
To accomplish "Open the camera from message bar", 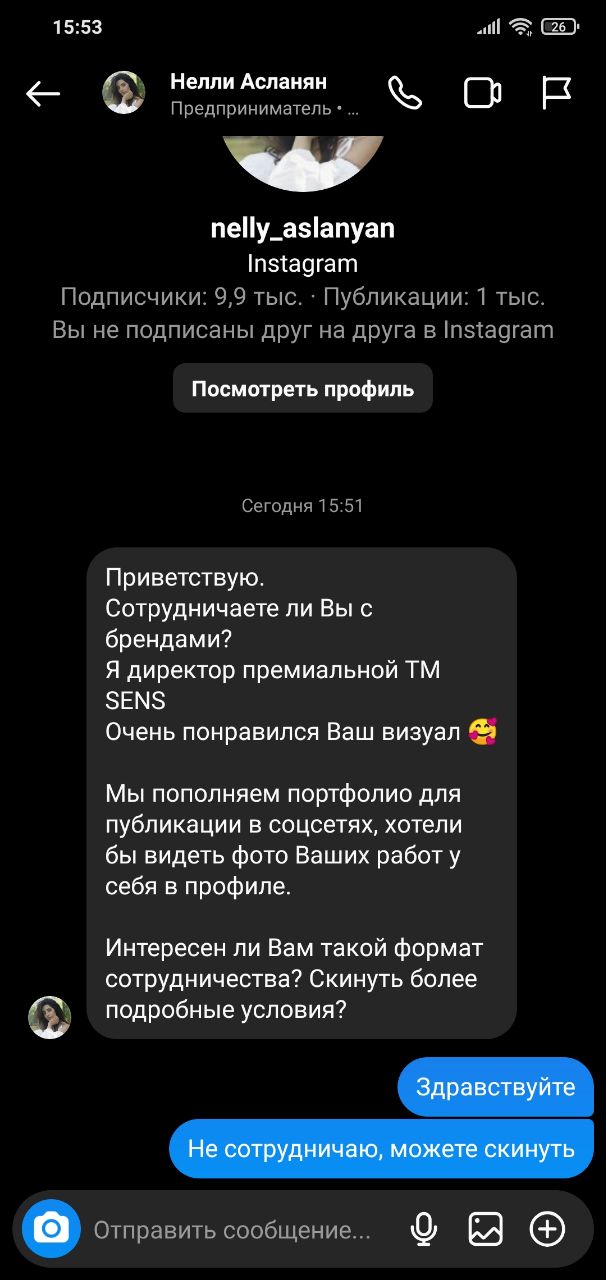I will (51, 1229).
